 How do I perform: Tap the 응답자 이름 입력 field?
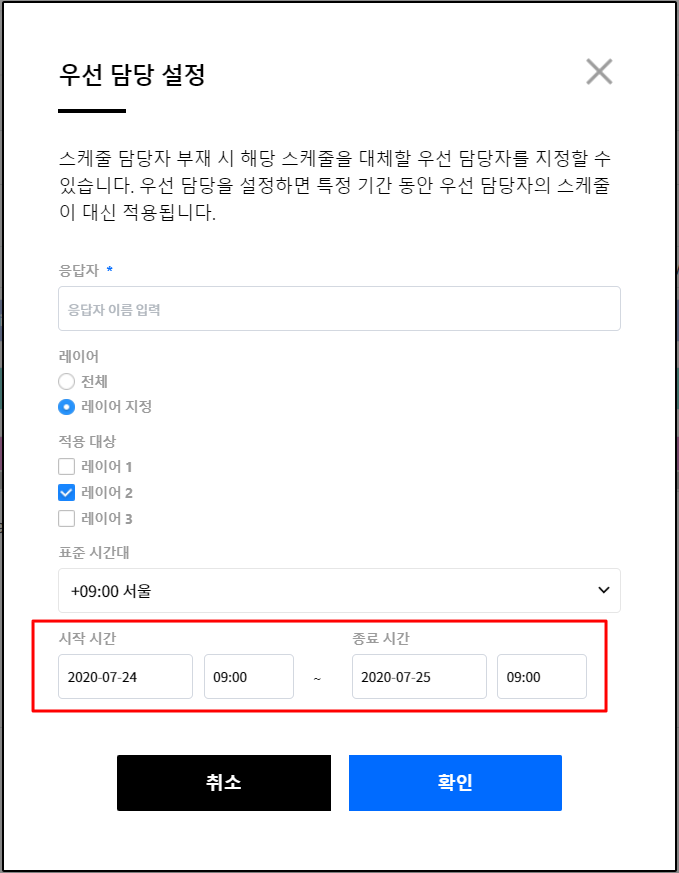(x=339, y=309)
